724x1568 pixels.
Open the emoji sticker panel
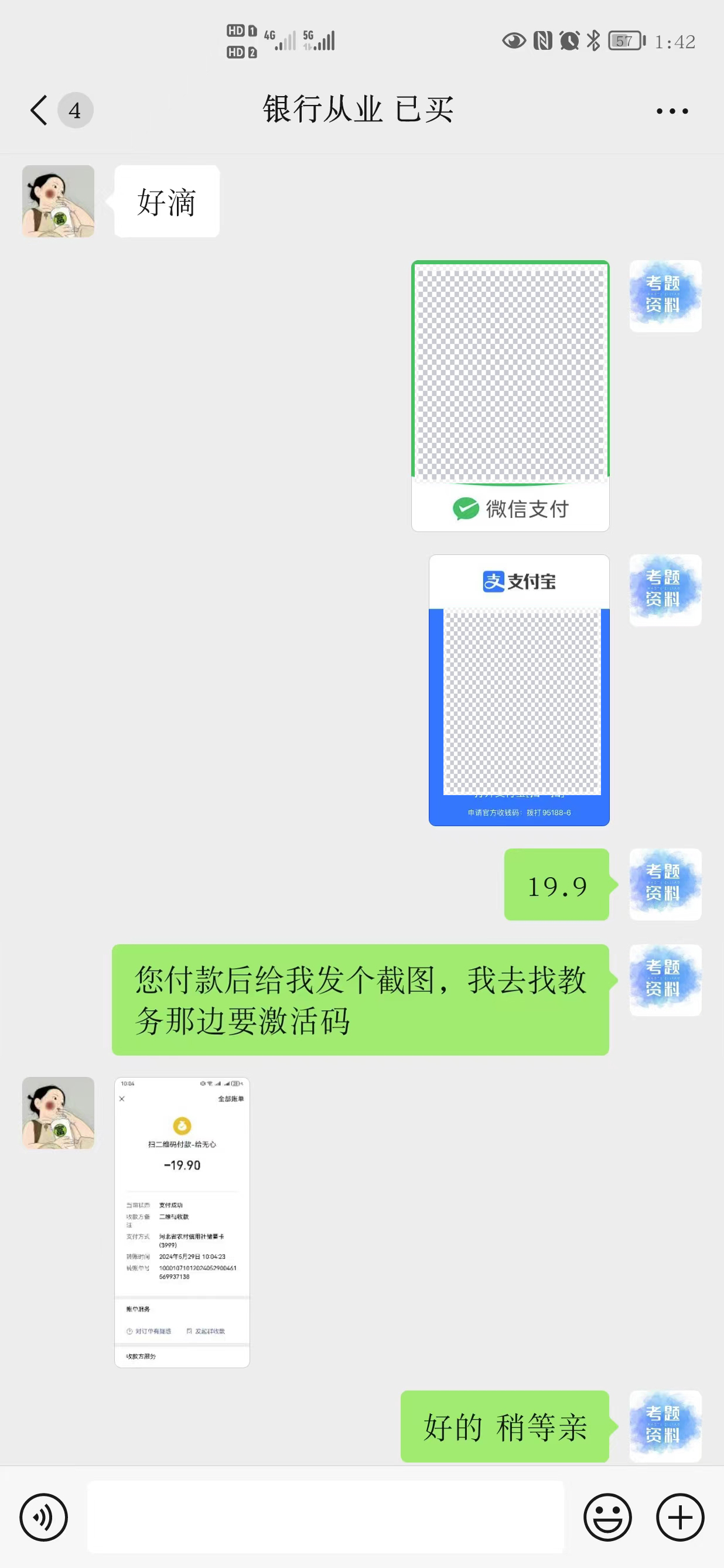pyautogui.click(x=607, y=1517)
